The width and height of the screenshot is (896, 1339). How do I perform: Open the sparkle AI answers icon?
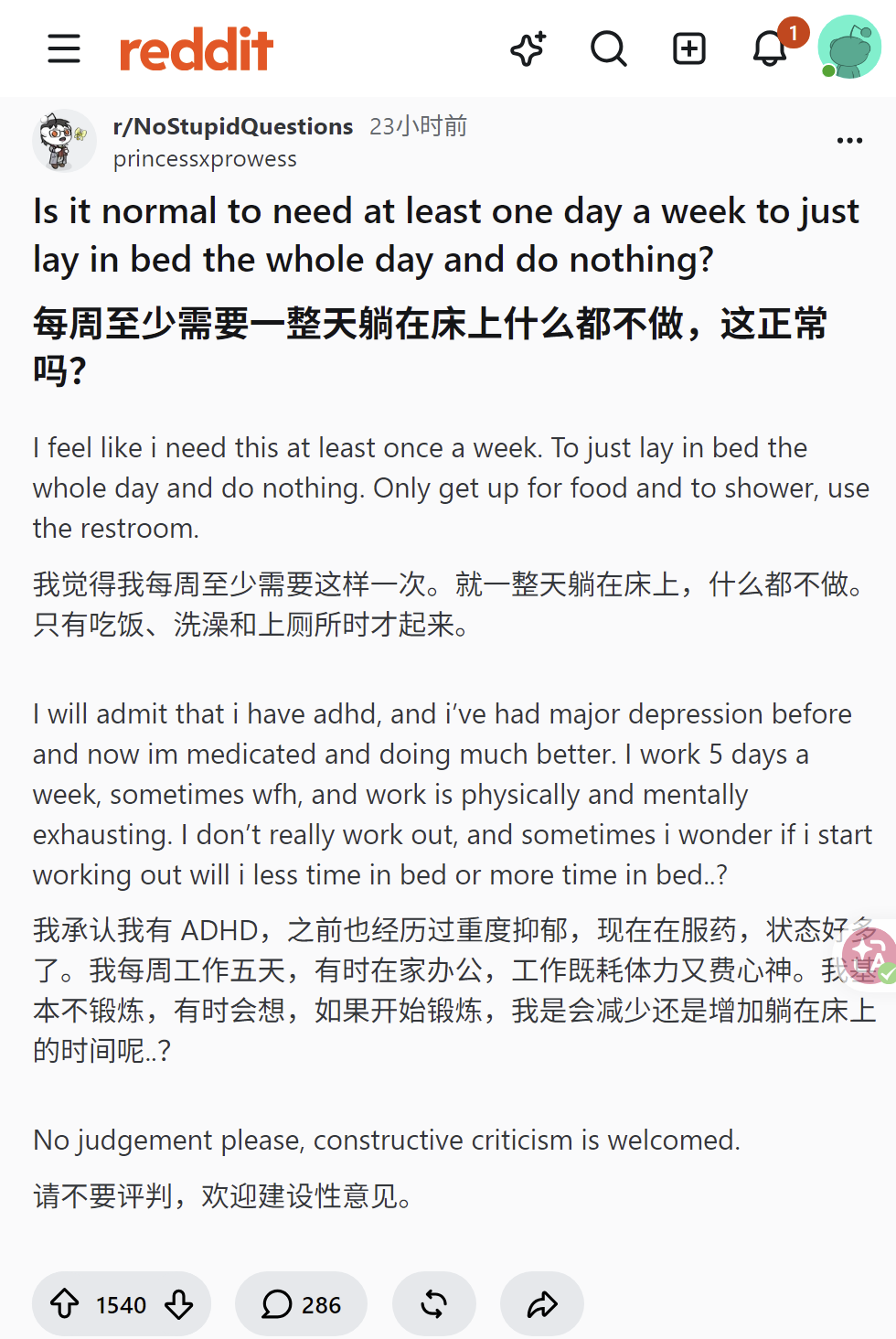(528, 48)
